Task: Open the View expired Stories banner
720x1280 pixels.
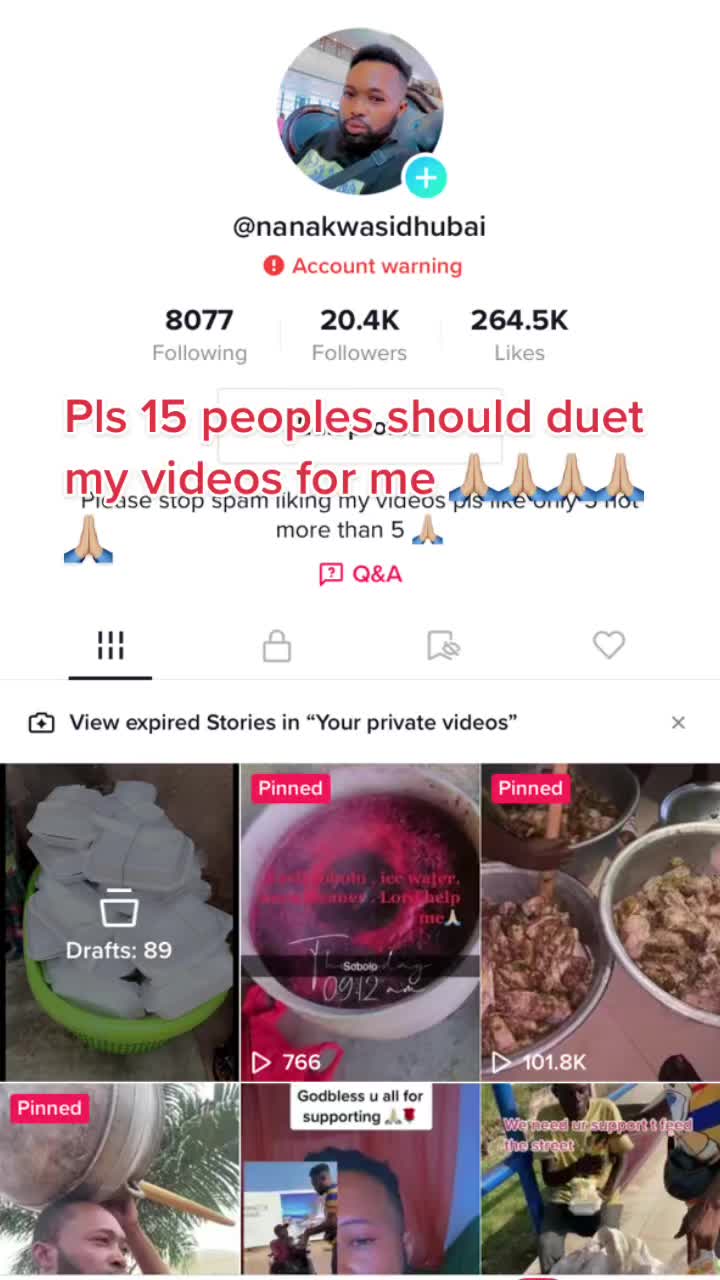Action: point(292,723)
